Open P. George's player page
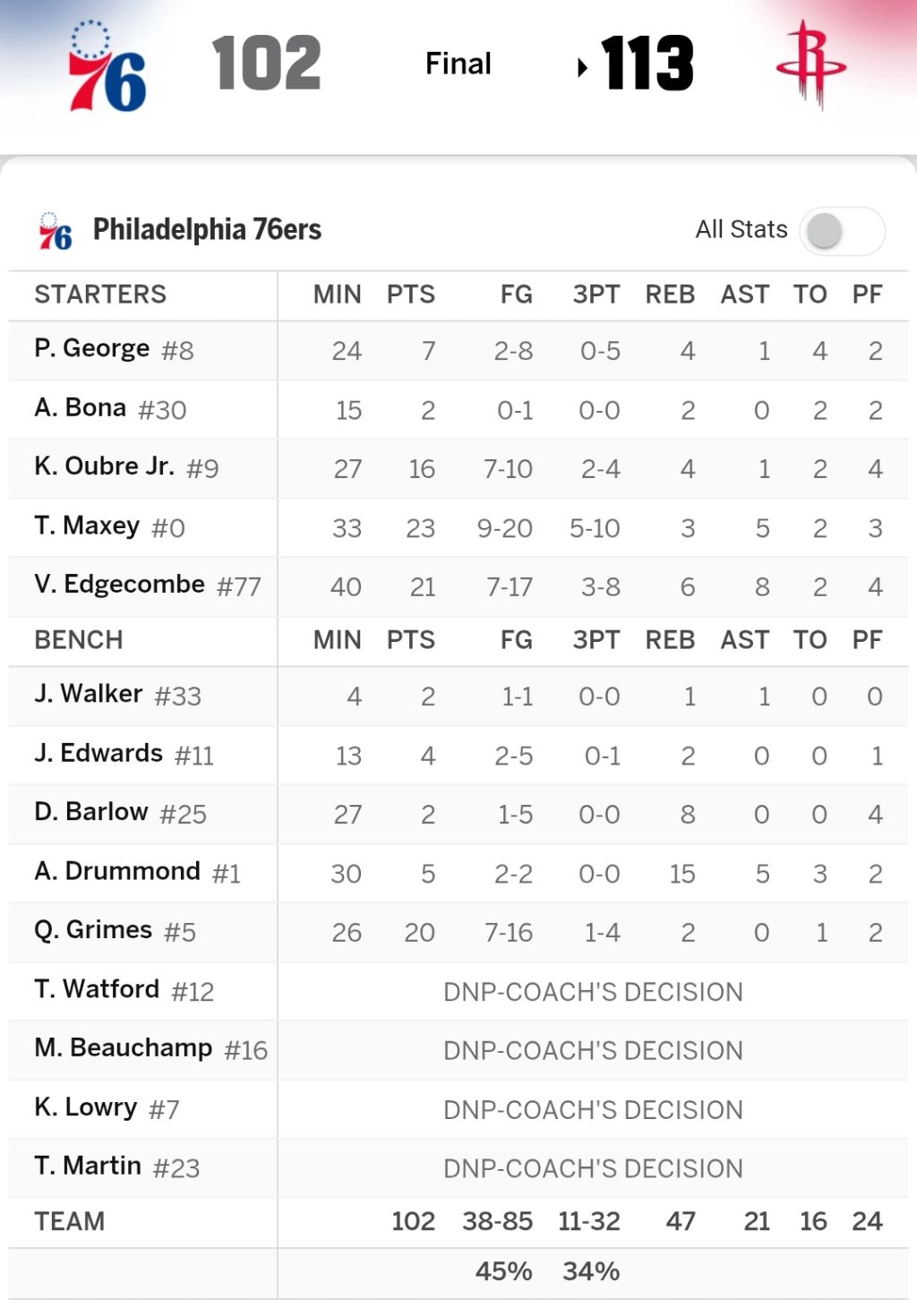The image size is (917, 1316). tap(92, 348)
